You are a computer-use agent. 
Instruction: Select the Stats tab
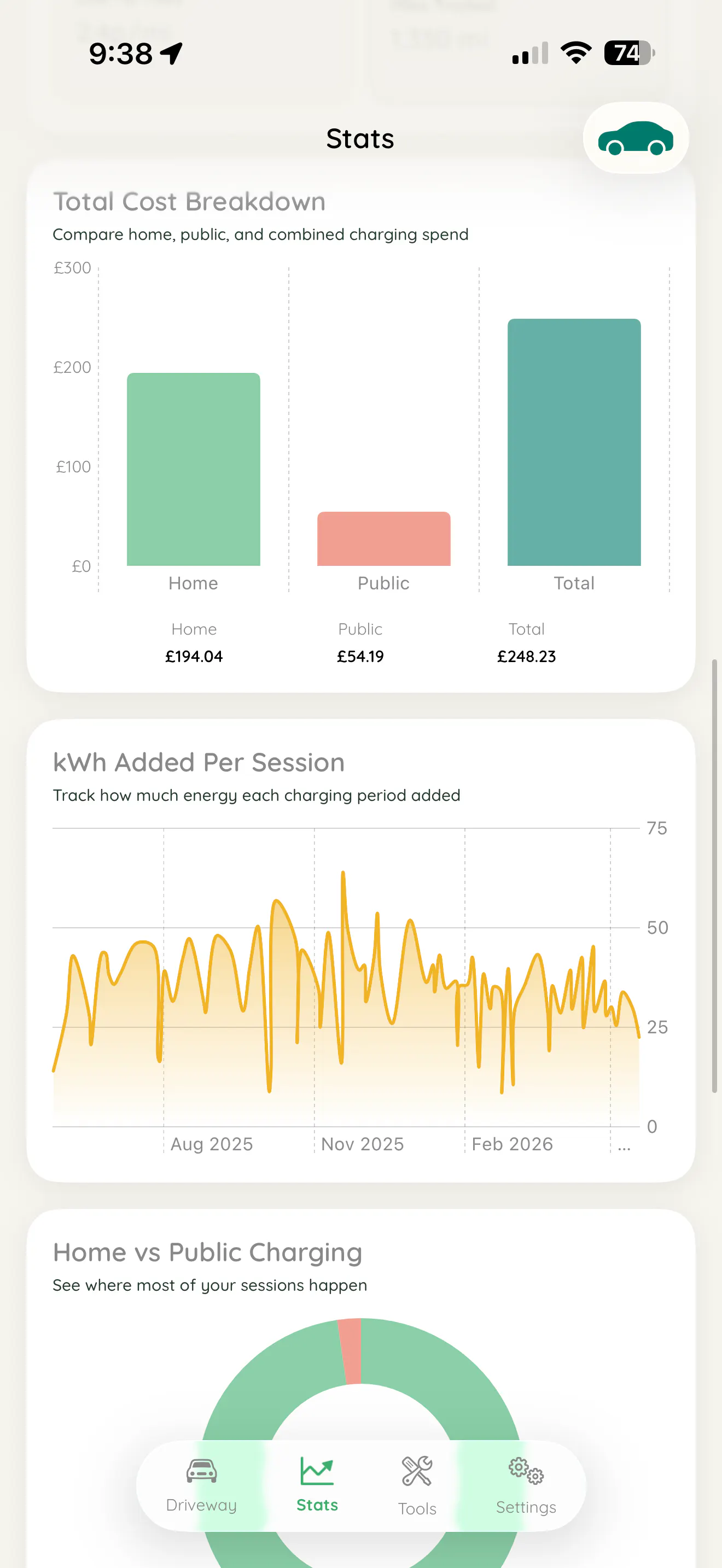point(317,1486)
